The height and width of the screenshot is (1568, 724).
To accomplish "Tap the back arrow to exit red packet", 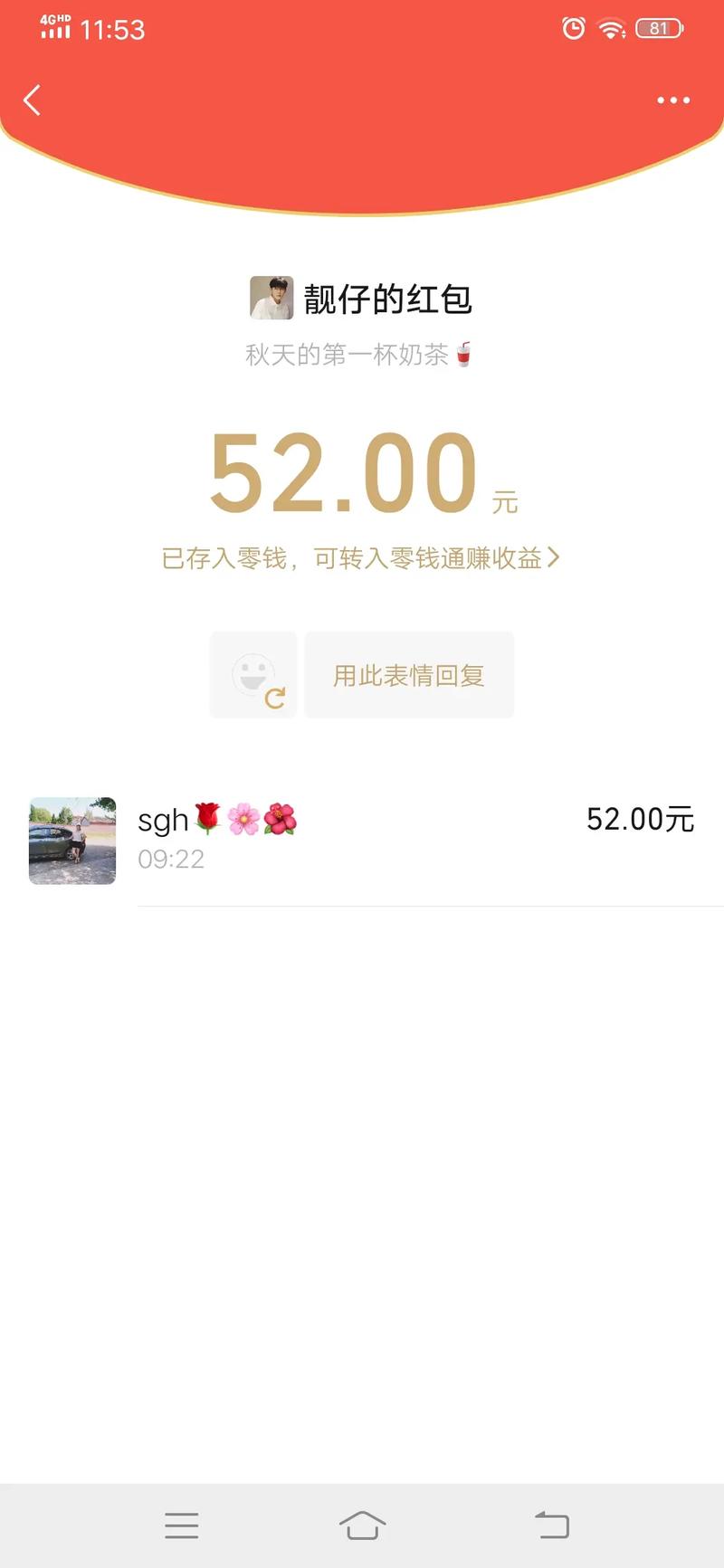I will [33, 100].
